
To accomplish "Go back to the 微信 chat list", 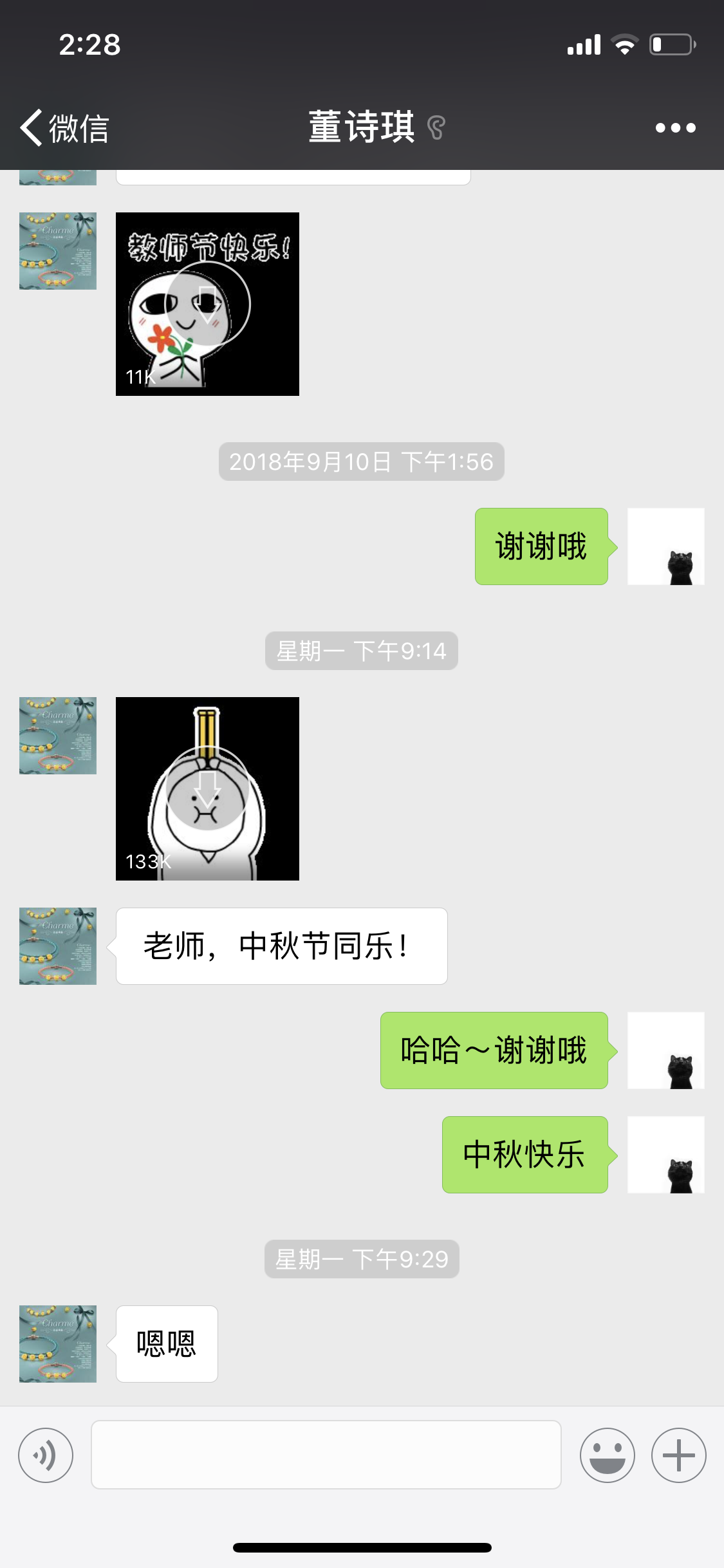I will 64,127.
